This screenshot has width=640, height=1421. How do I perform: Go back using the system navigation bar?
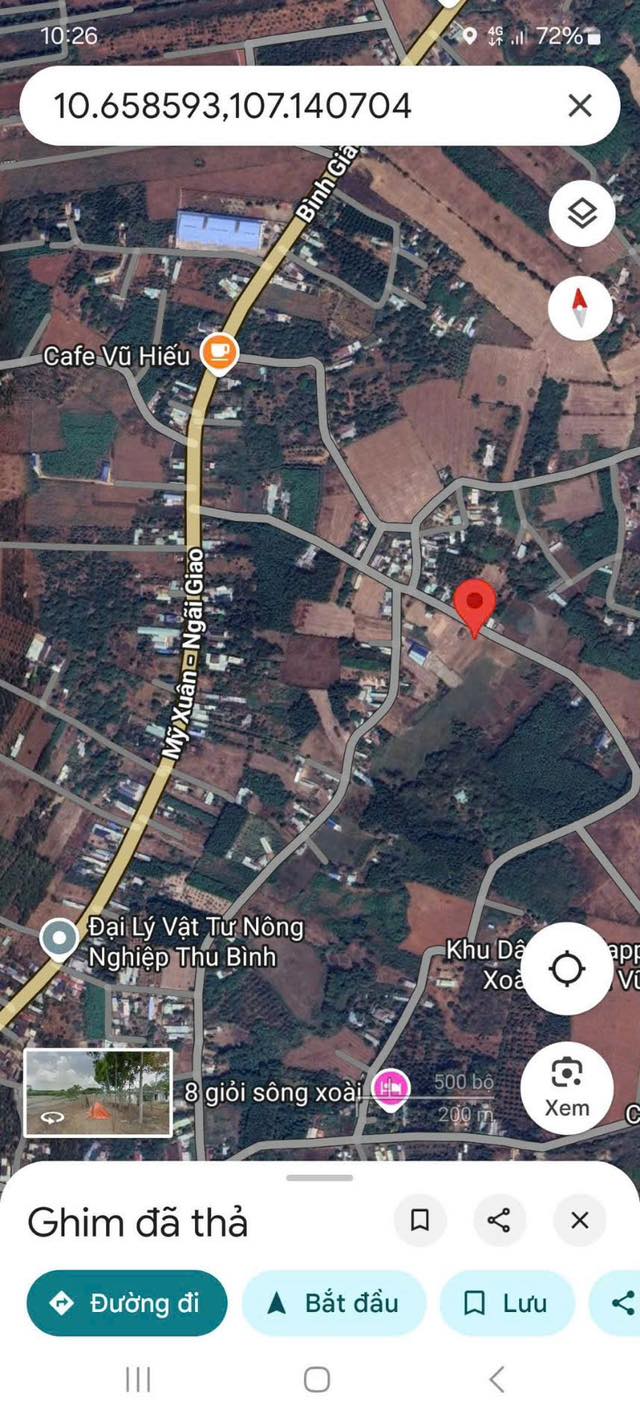(x=496, y=1380)
